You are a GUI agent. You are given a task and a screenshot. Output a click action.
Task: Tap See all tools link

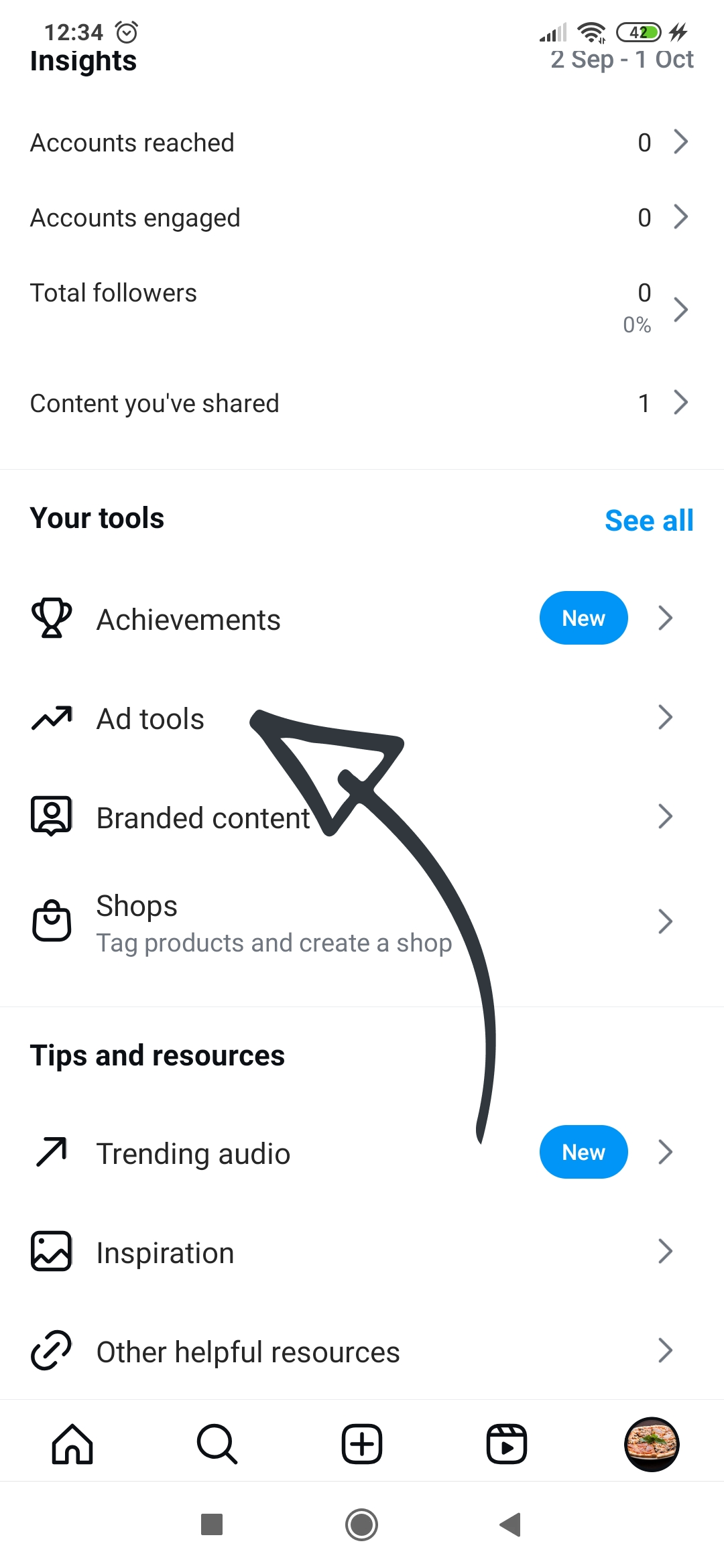click(648, 521)
